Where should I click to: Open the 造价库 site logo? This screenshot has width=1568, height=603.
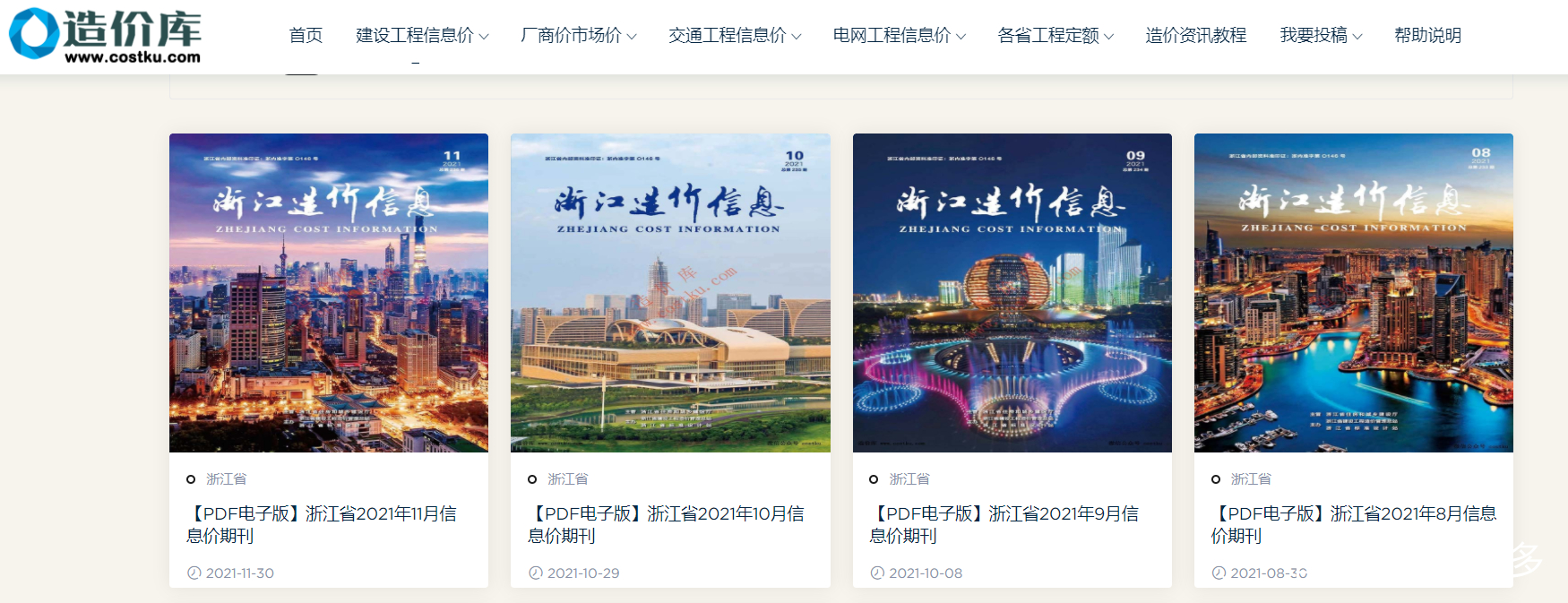coord(106,36)
